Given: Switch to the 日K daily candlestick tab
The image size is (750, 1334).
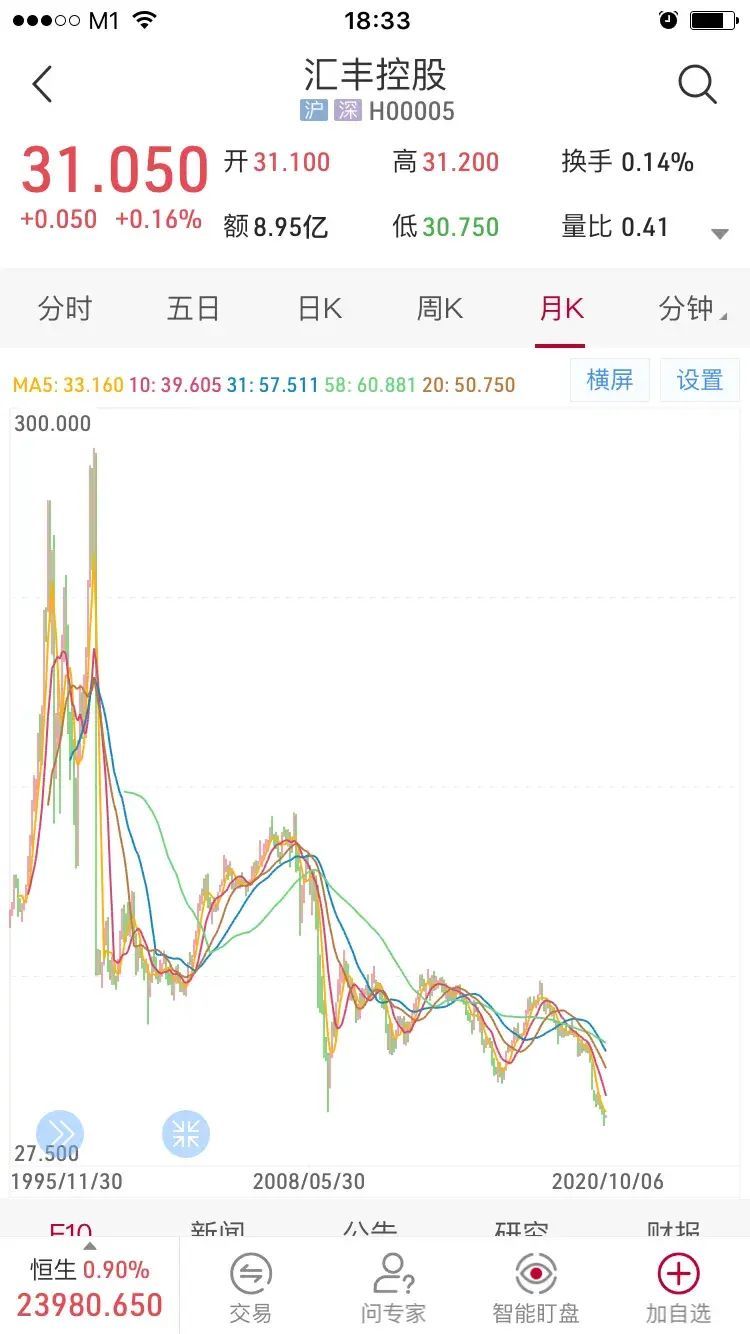Looking at the screenshot, I should (x=318, y=309).
